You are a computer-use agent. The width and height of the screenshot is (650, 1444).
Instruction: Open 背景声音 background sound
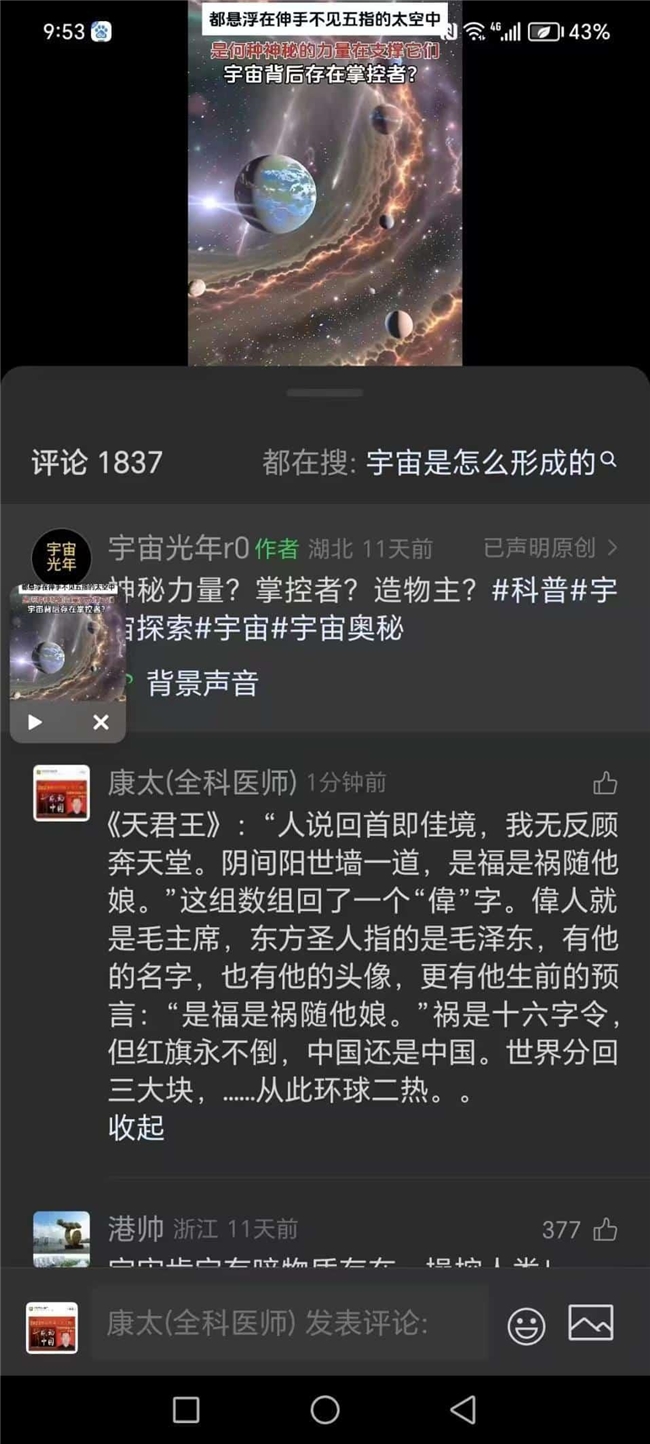coord(202,684)
